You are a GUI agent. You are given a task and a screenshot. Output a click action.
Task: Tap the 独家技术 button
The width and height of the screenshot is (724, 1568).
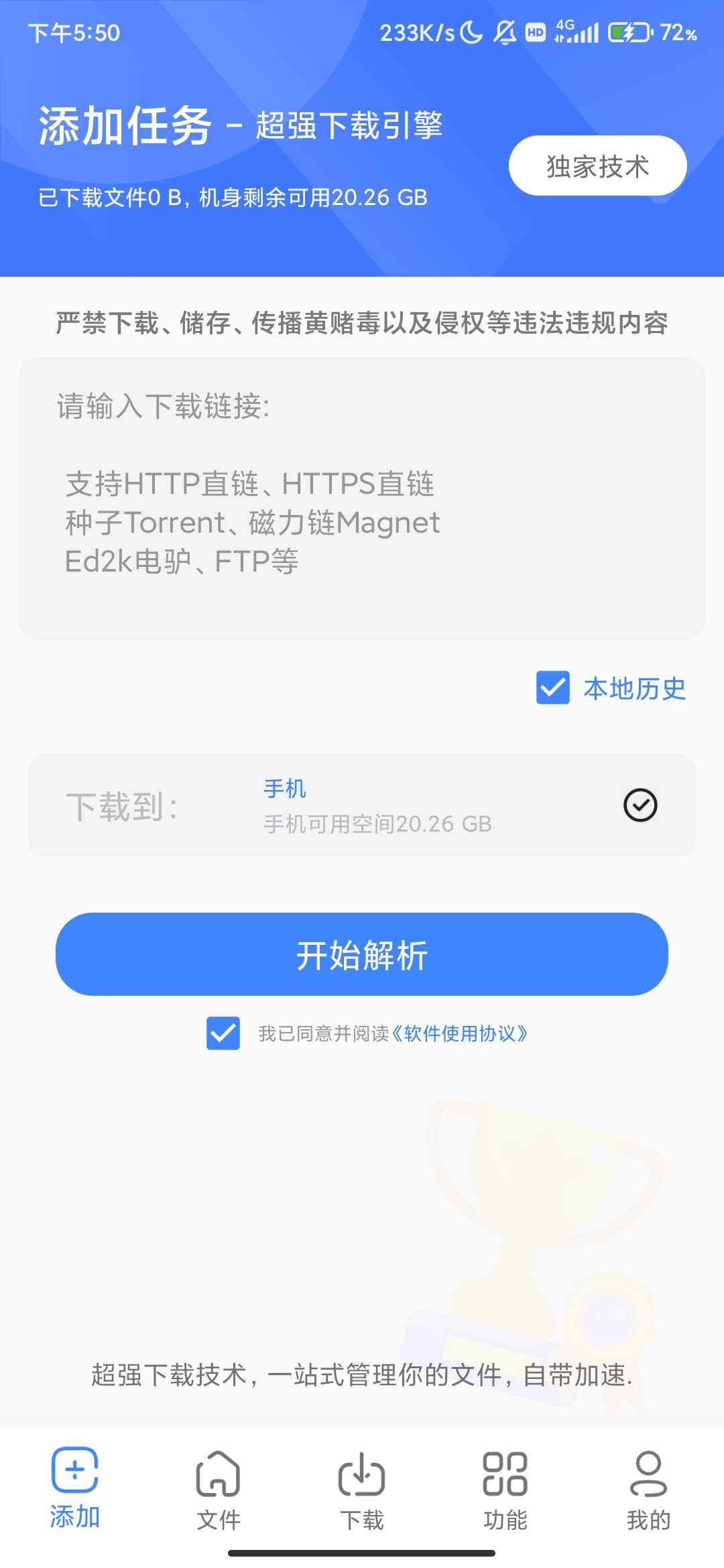coord(597,166)
